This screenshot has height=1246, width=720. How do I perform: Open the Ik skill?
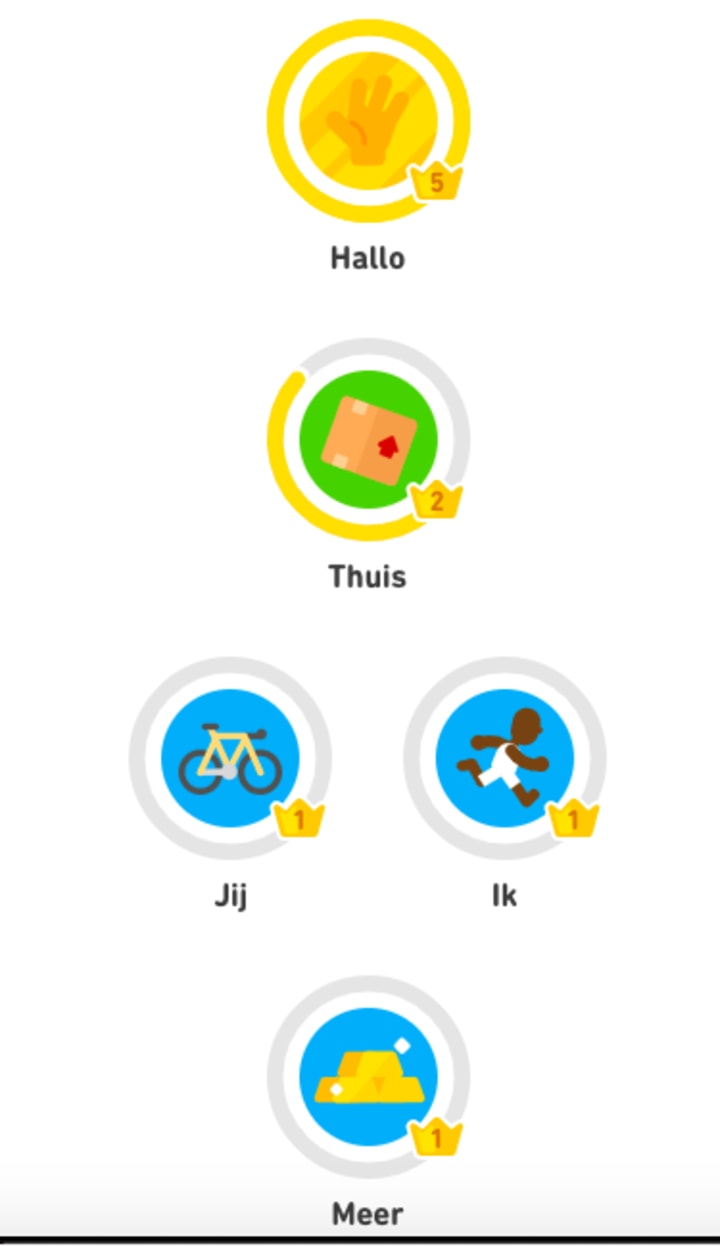[505, 758]
